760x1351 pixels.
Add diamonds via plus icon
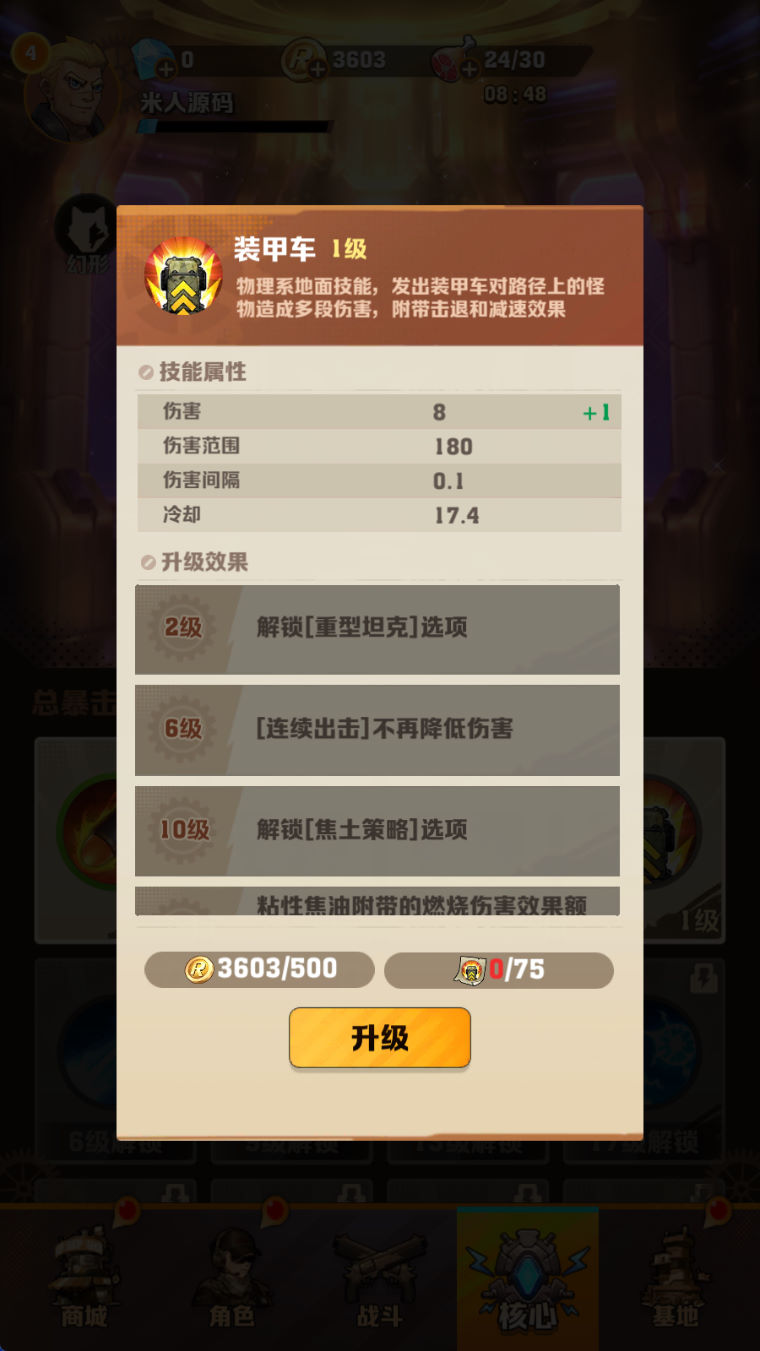(x=166, y=69)
